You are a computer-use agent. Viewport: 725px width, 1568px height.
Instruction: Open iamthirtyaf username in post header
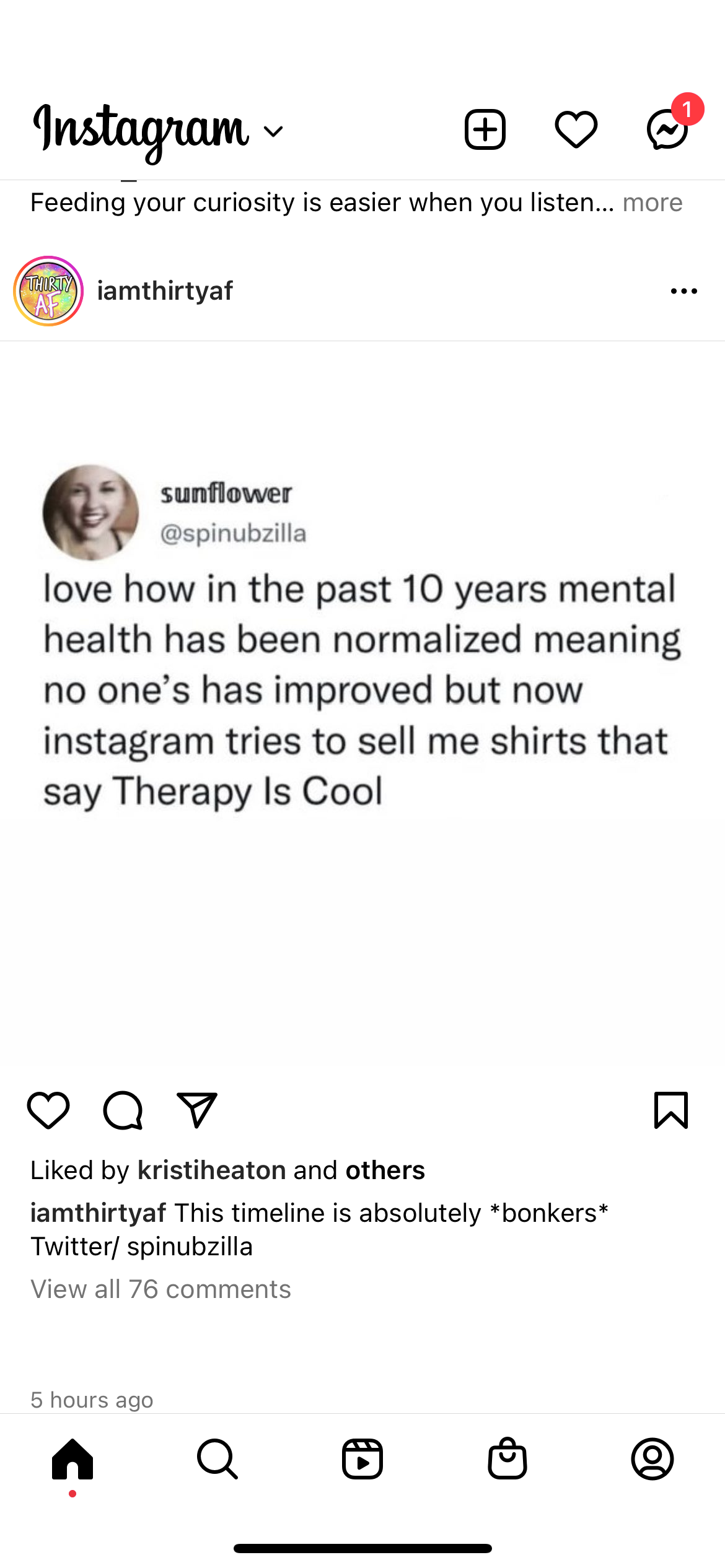point(165,291)
